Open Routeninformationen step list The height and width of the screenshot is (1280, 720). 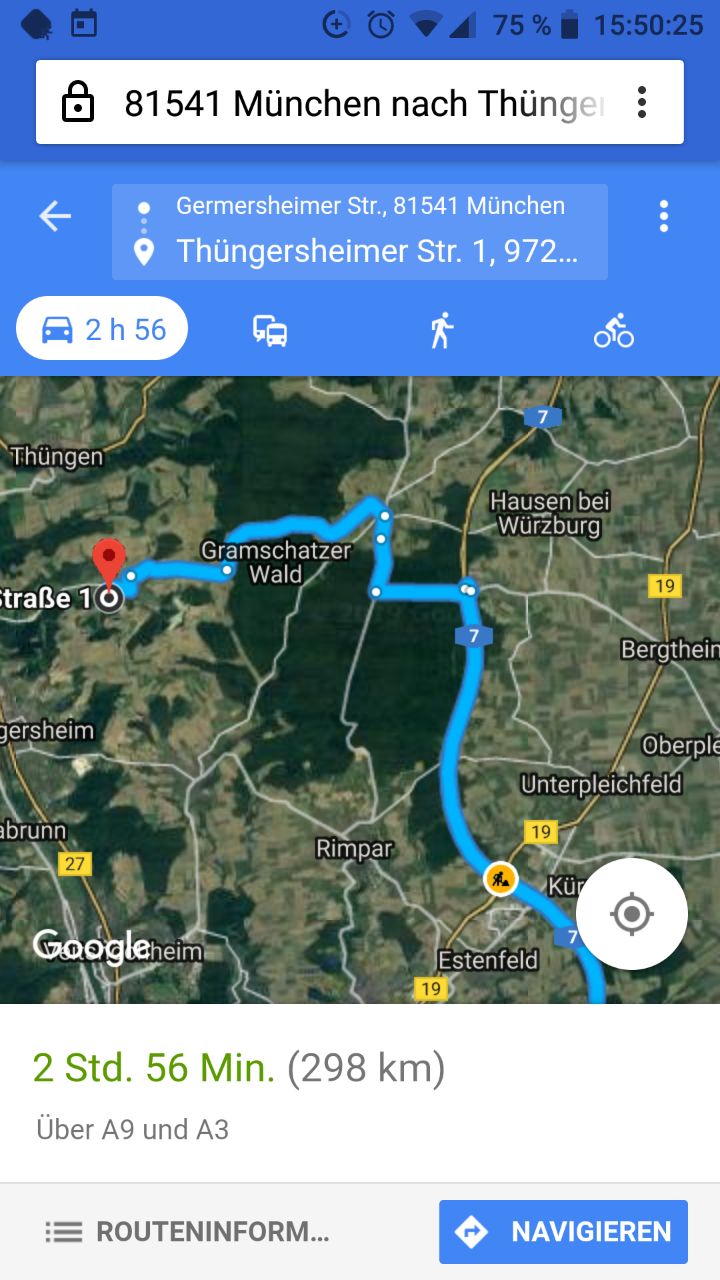(x=188, y=1232)
